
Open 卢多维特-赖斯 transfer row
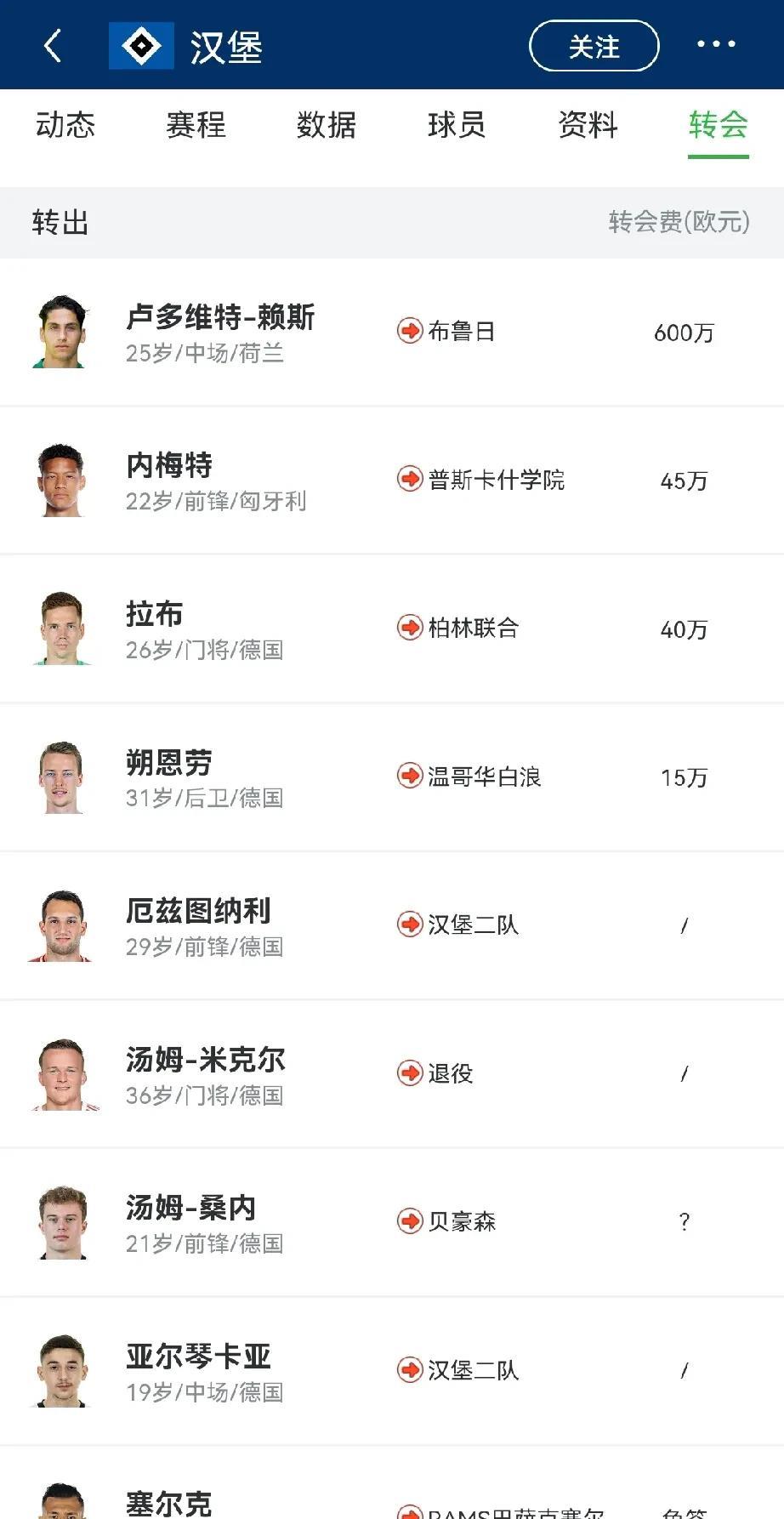click(391, 332)
